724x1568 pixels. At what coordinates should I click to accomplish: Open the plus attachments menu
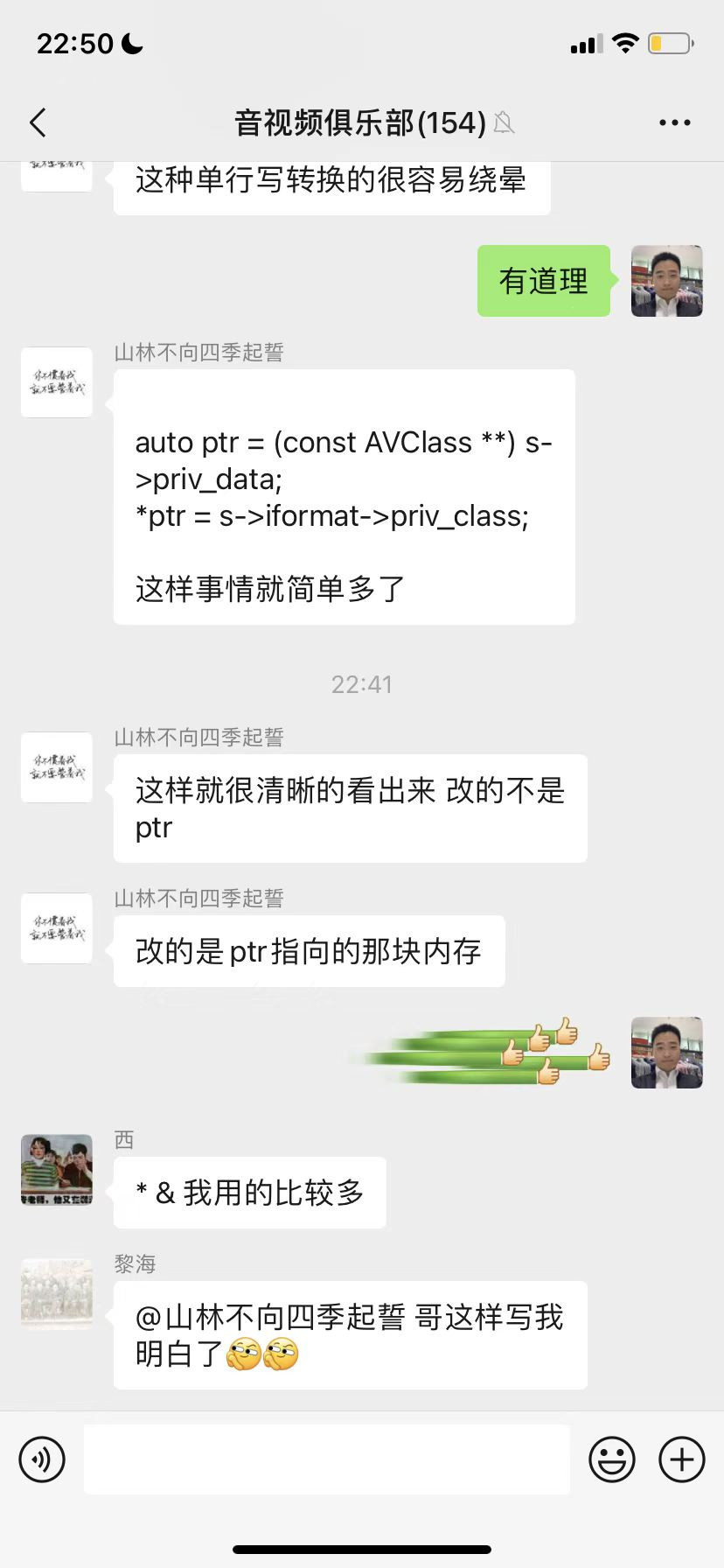[681, 1459]
